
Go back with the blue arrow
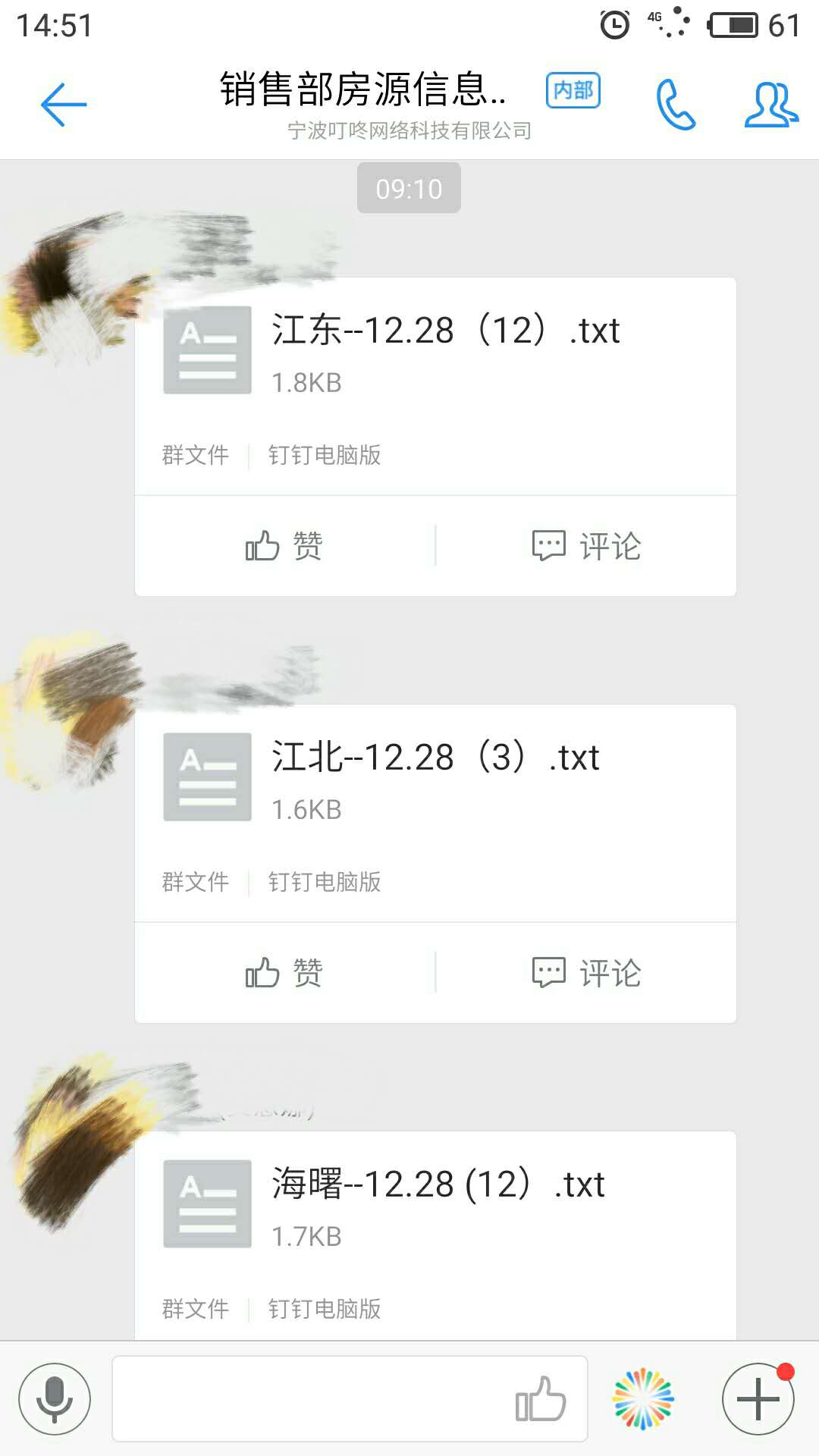tap(64, 105)
